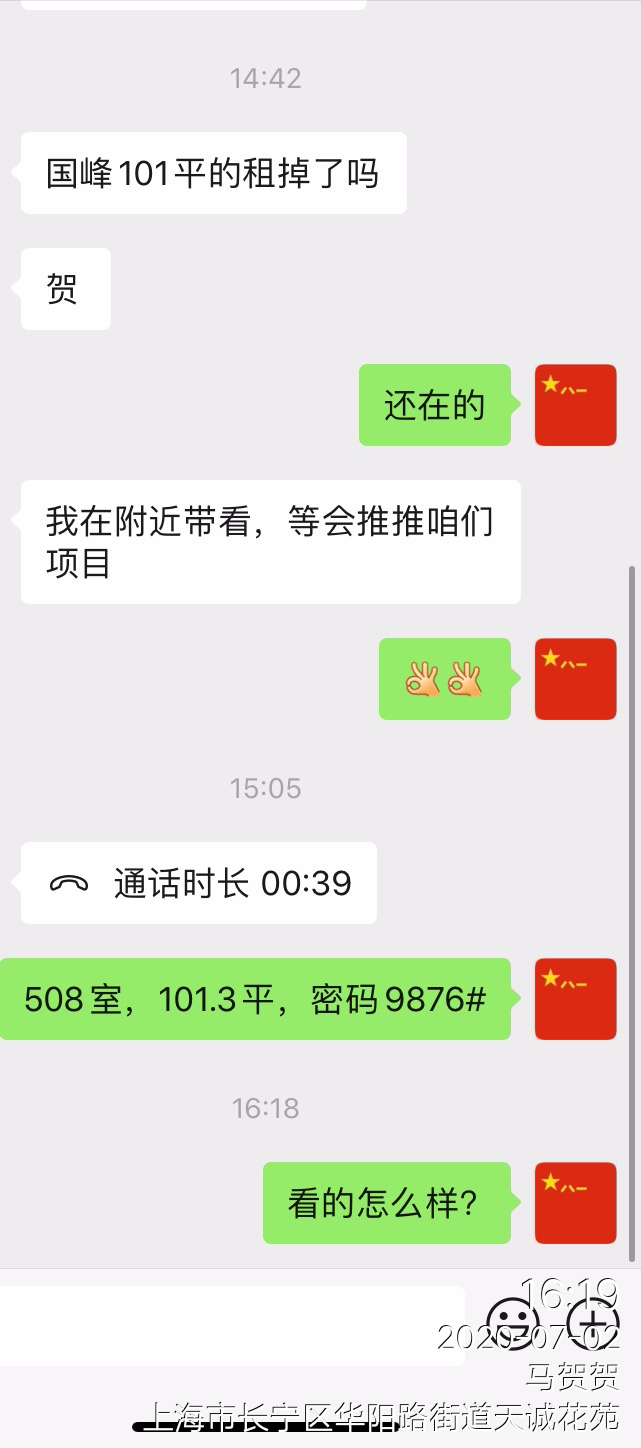Tap the message input field
The image size is (641, 1448).
point(232,1326)
